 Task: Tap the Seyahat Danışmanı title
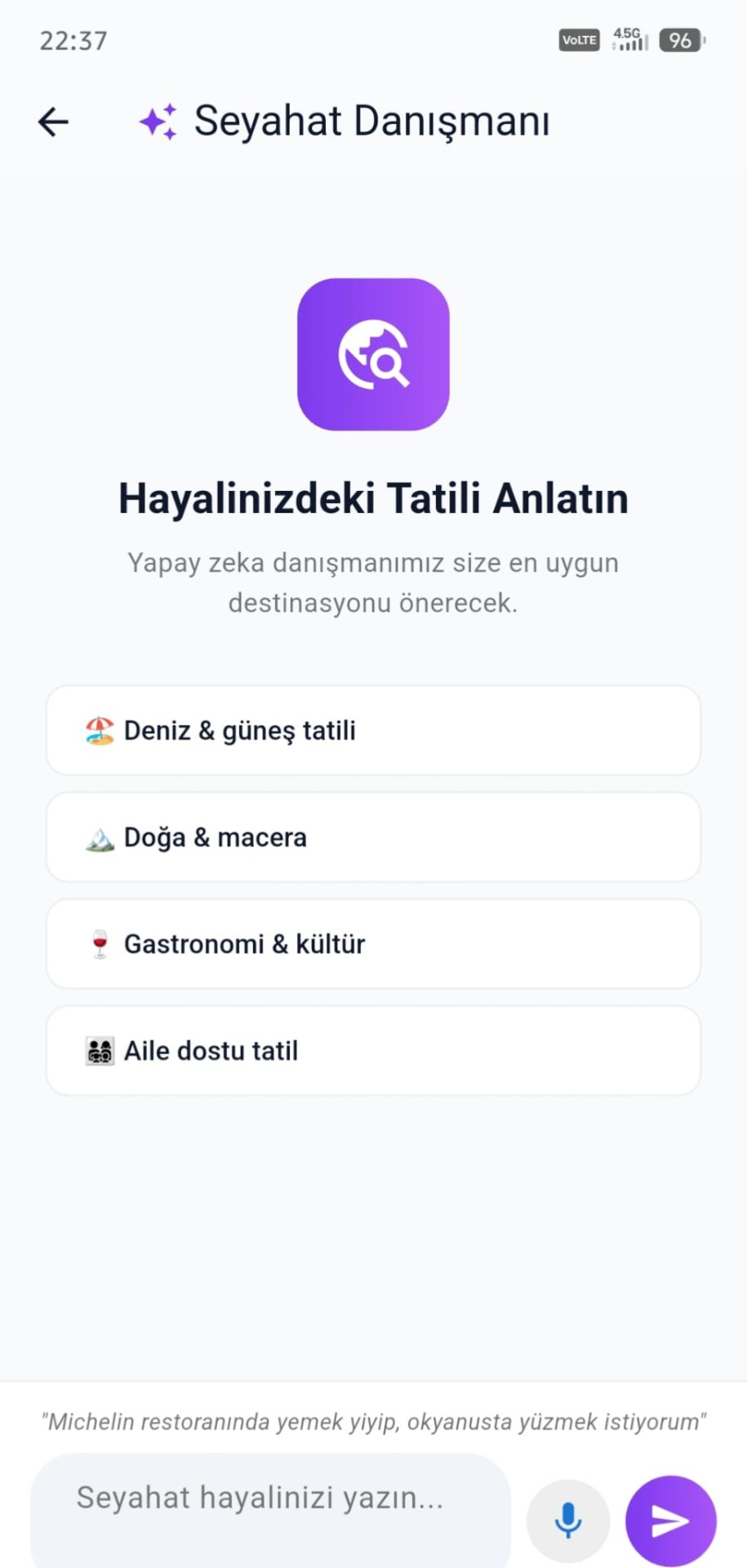click(371, 120)
